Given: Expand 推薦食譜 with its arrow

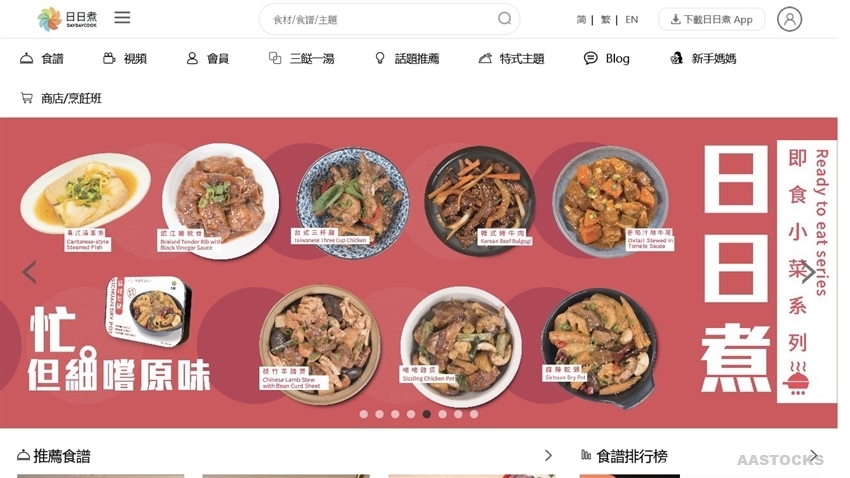Looking at the screenshot, I should [548, 456].
